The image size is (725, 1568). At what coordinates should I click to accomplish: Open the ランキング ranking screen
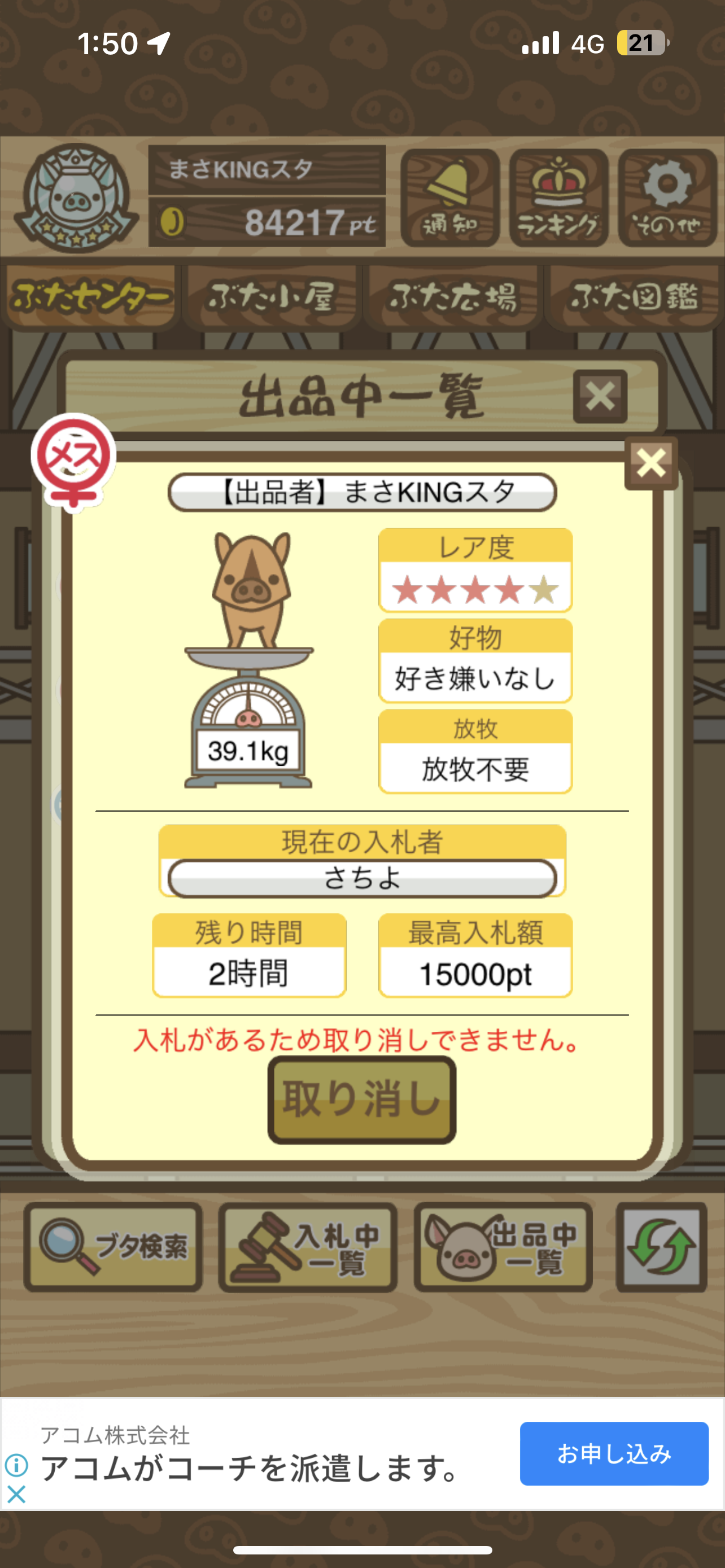pos(558,198)
